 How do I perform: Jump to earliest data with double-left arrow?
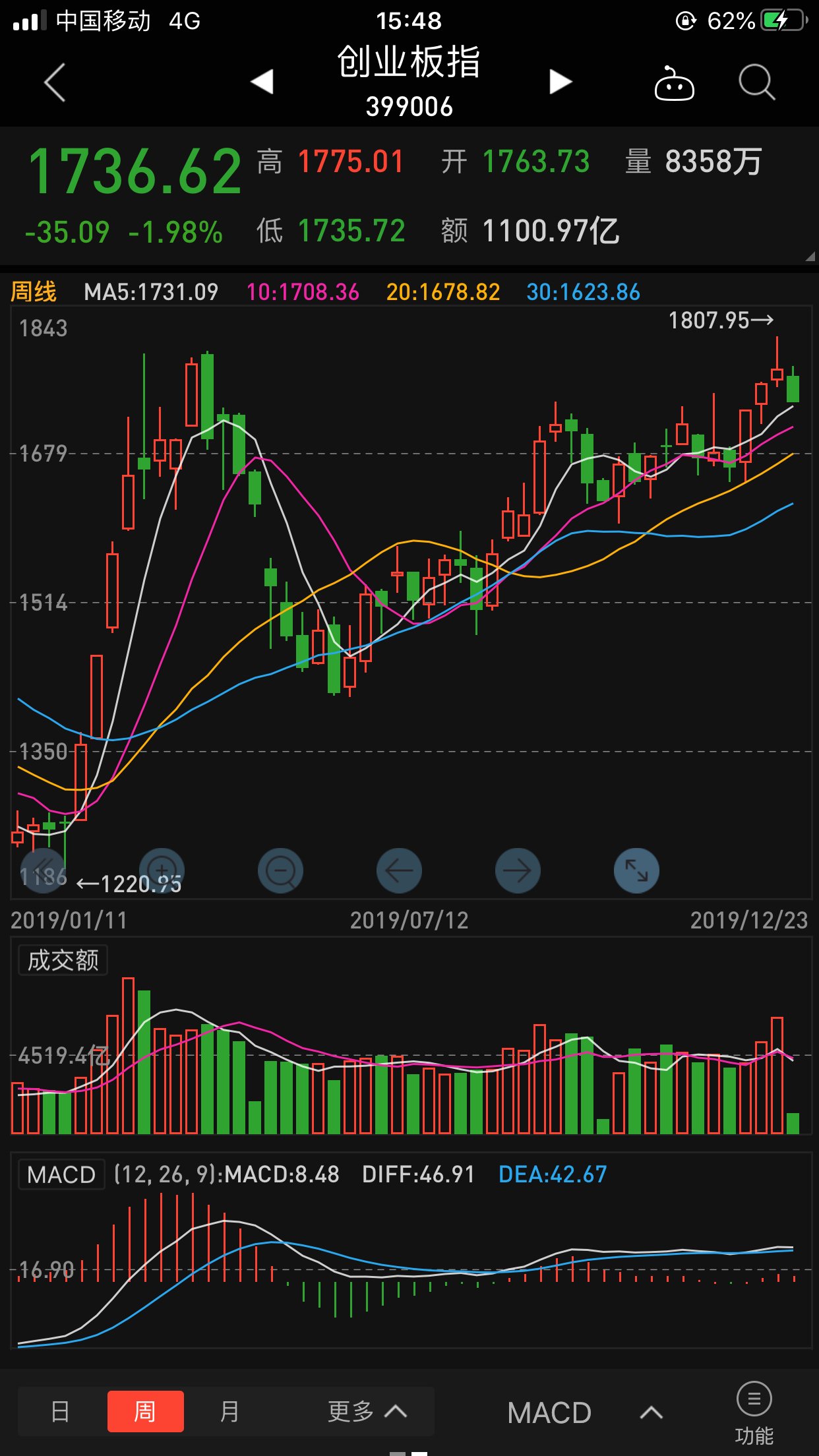tap(44, 870)
